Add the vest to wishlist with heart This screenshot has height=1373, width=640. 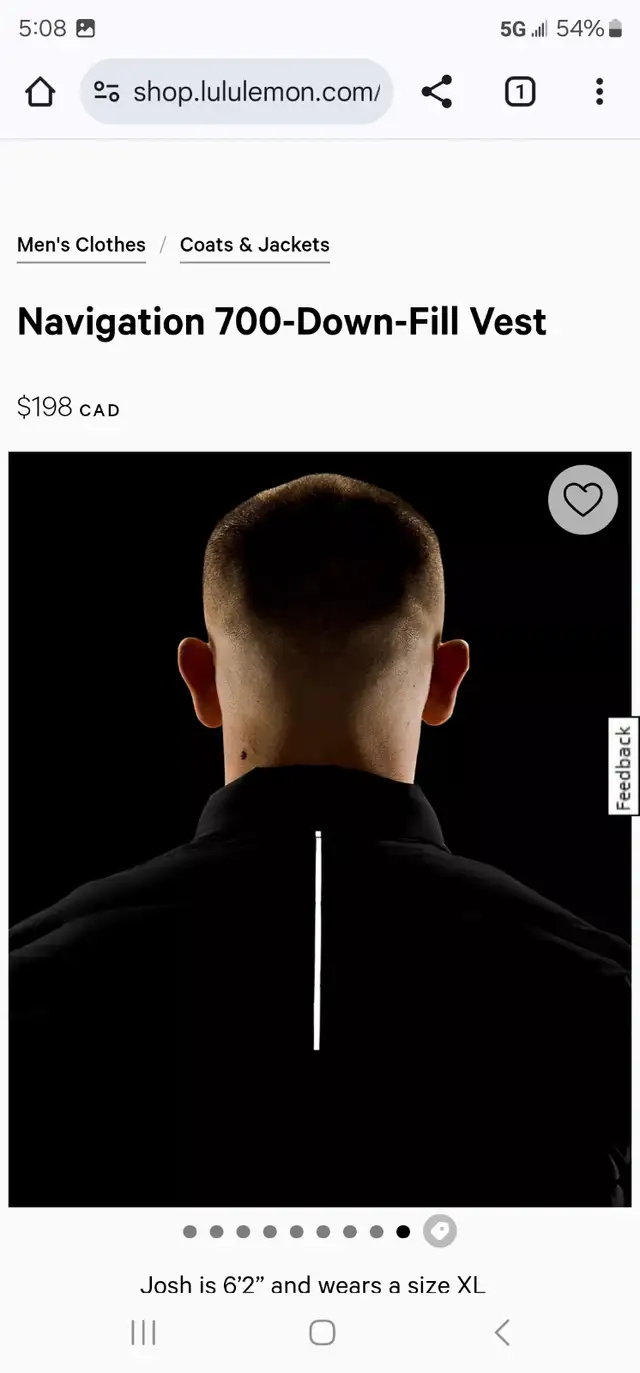pos(583,499)
